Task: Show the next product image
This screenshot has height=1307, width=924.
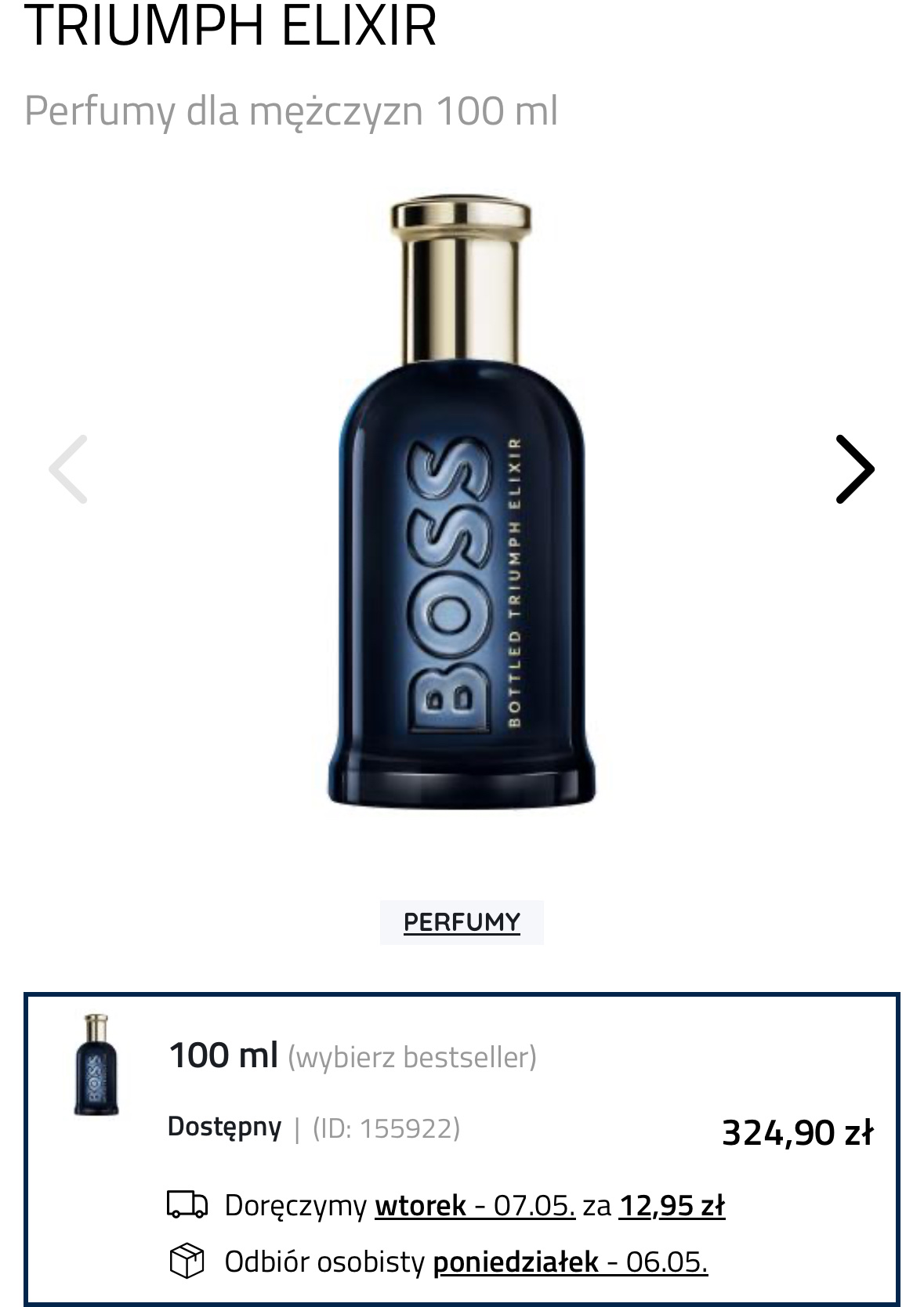Action: coord(854,469)
